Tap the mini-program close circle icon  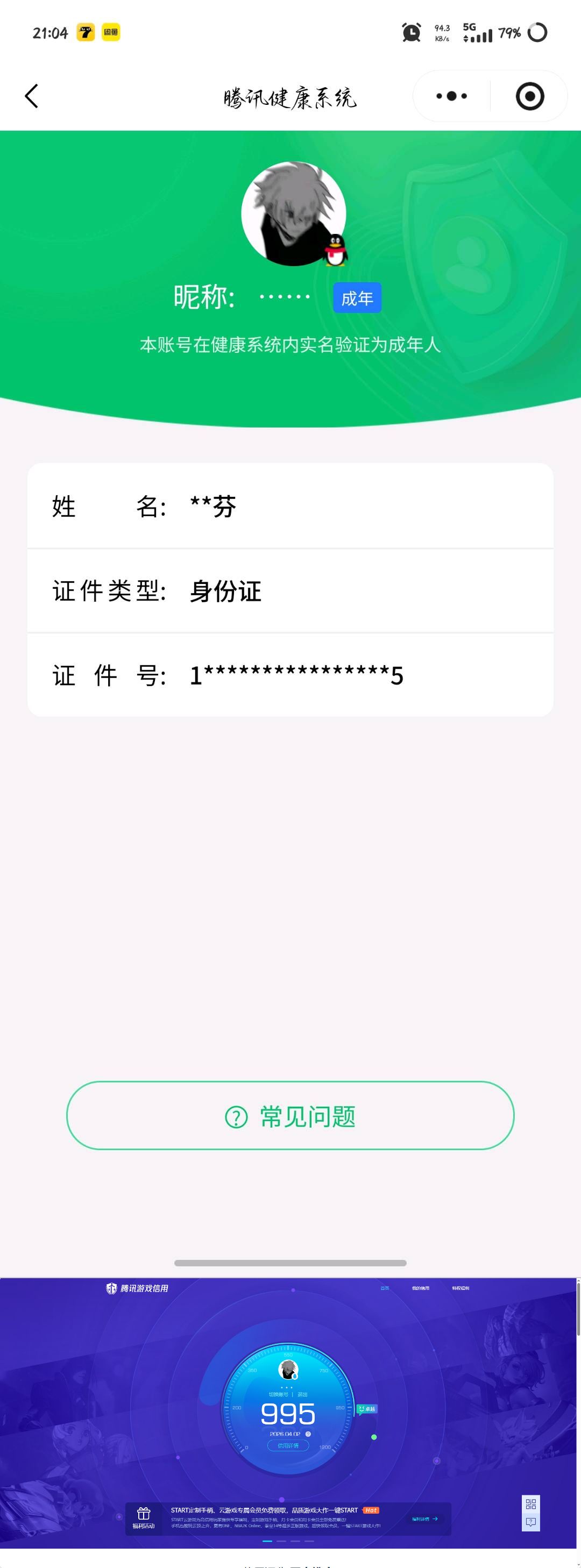pyautogui.click(x=529, y=96)
